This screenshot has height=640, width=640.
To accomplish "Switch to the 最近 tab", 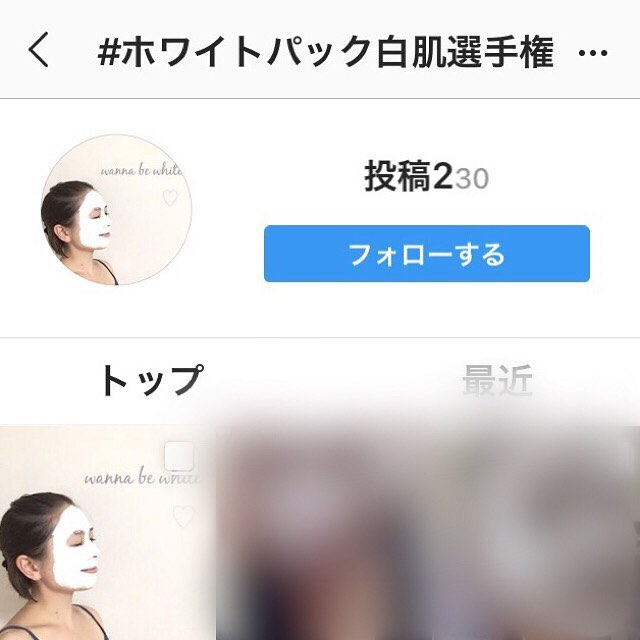I will click(497, 381).
